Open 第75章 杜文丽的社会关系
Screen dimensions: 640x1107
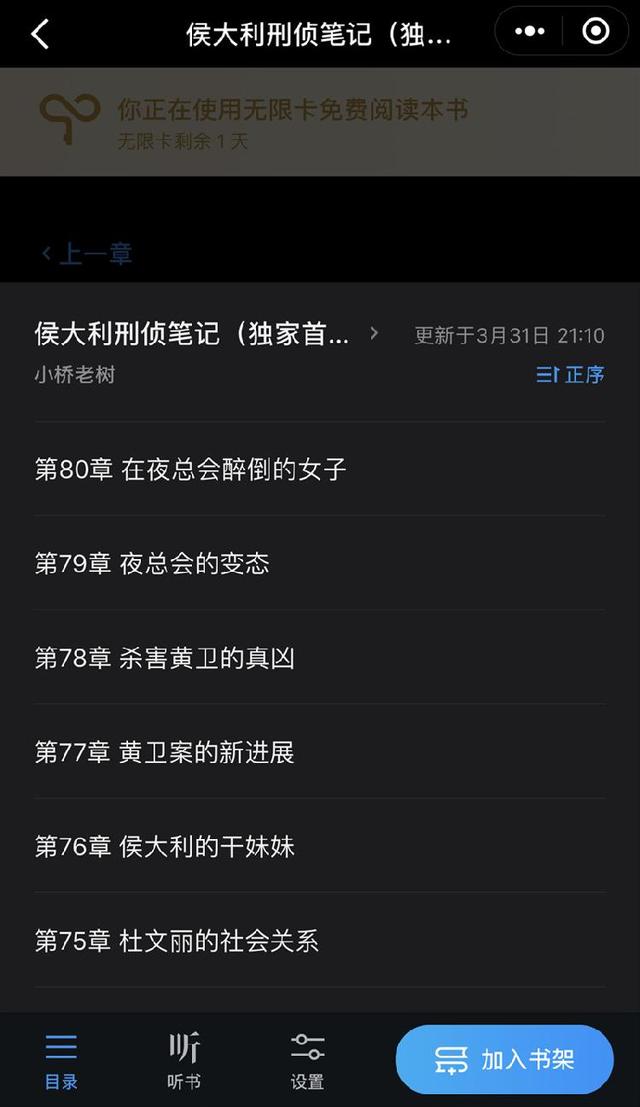coord(320,940)
